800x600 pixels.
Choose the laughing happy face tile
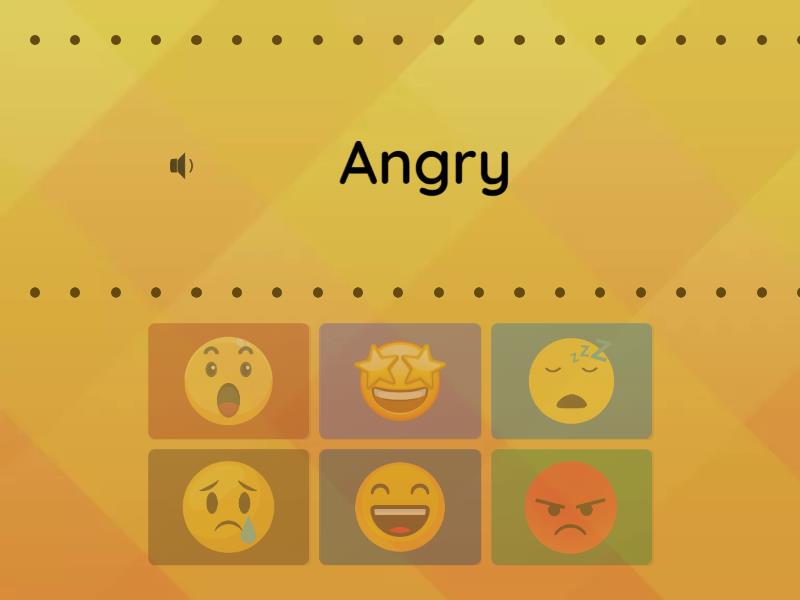pyautogui.click(x=400, y=507)
